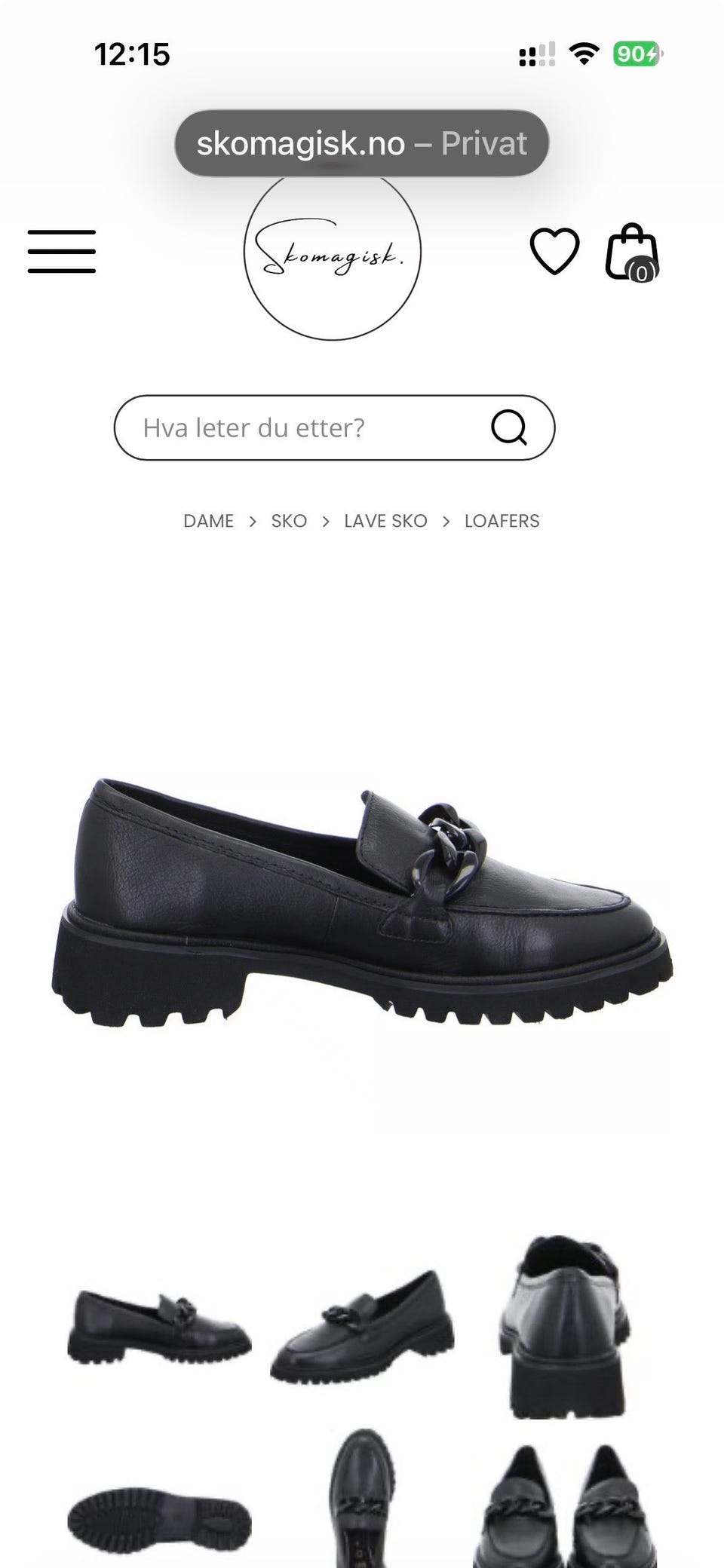
Task: Tap the main loafer product image
Action: click(362, 902)
